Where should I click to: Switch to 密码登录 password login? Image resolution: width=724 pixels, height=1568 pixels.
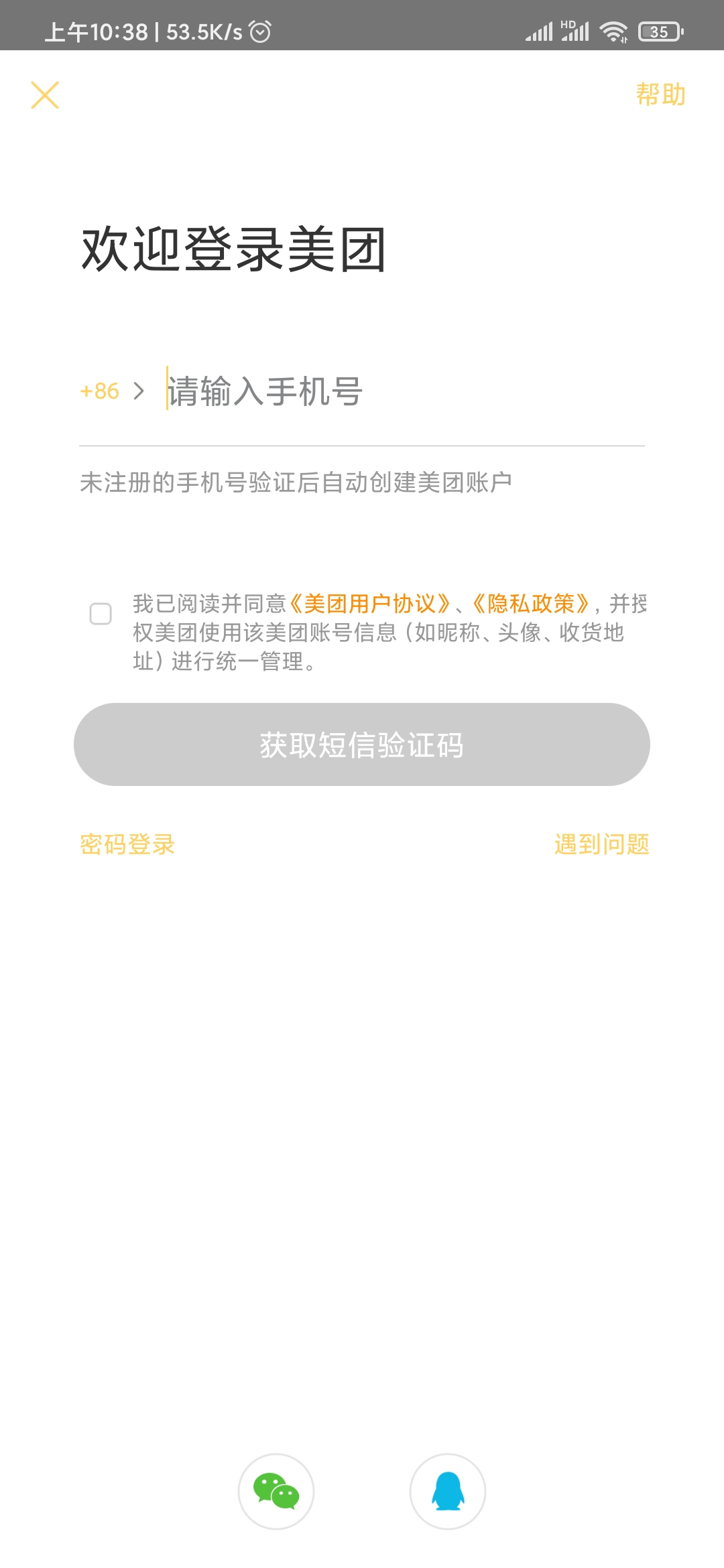127,845
